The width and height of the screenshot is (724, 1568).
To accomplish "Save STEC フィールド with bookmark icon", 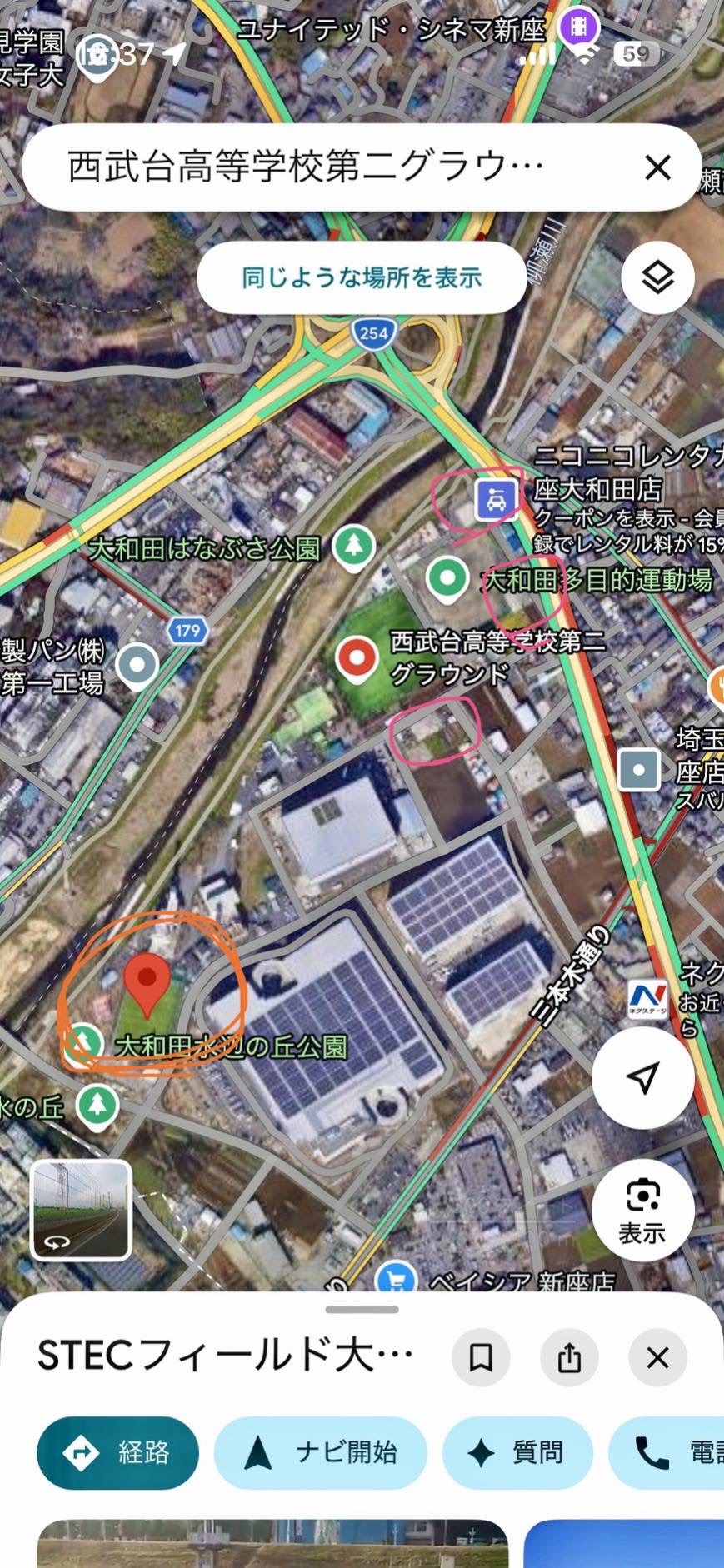I will pos(481,1358).
